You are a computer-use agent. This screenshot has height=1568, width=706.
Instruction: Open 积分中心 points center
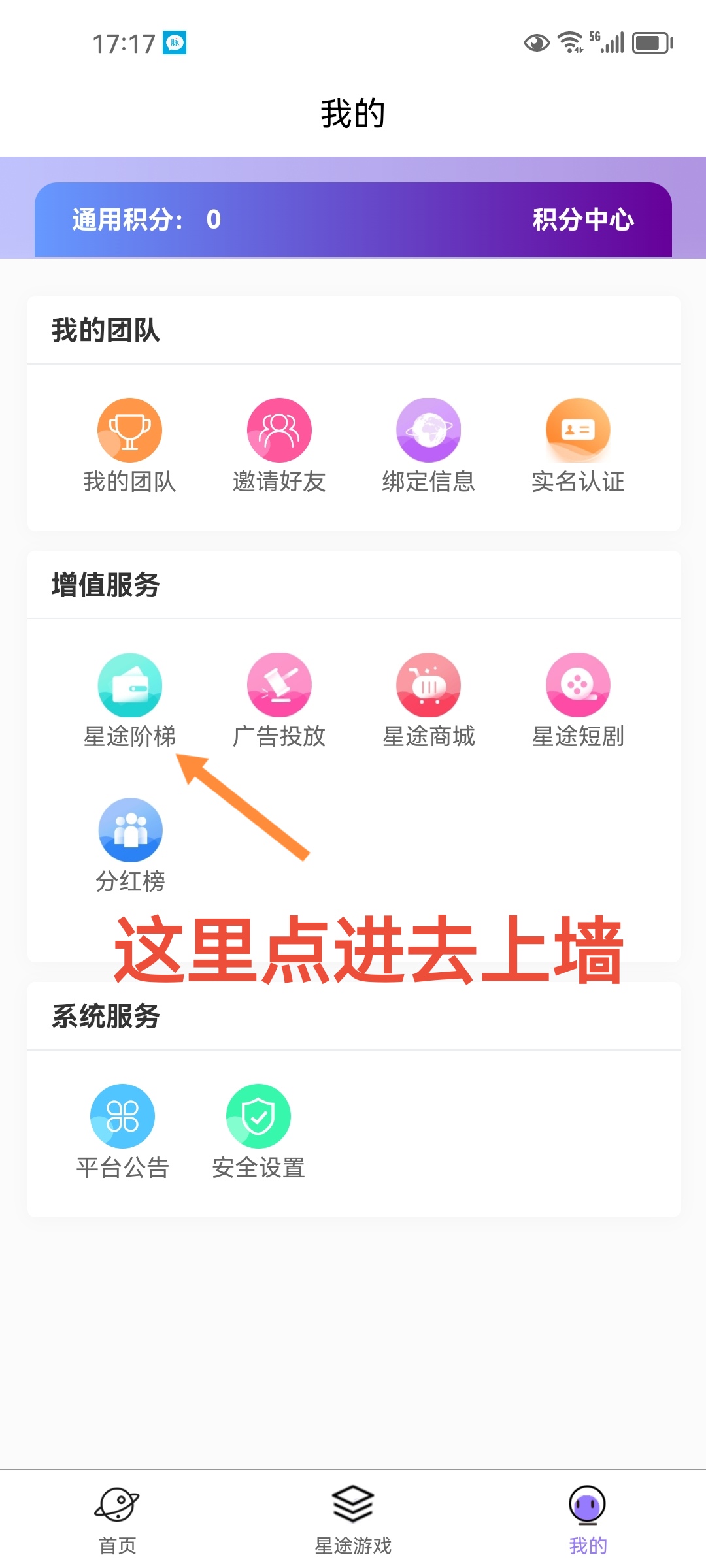(x=583, y=220)
